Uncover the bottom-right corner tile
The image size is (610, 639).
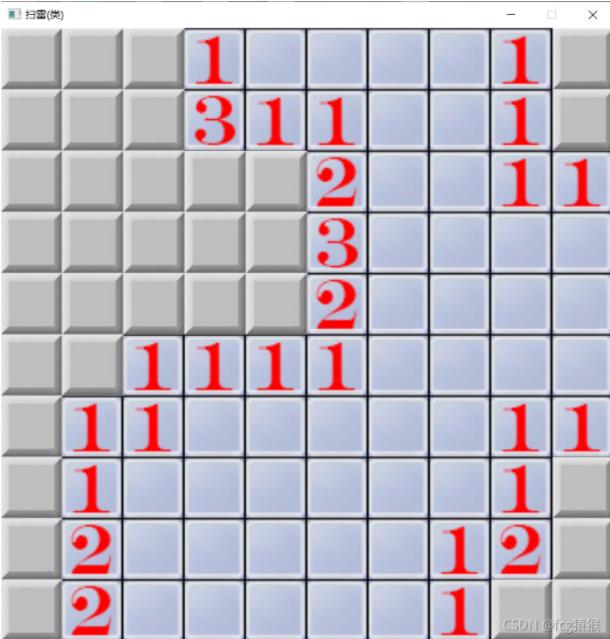(x=581, y=609)
